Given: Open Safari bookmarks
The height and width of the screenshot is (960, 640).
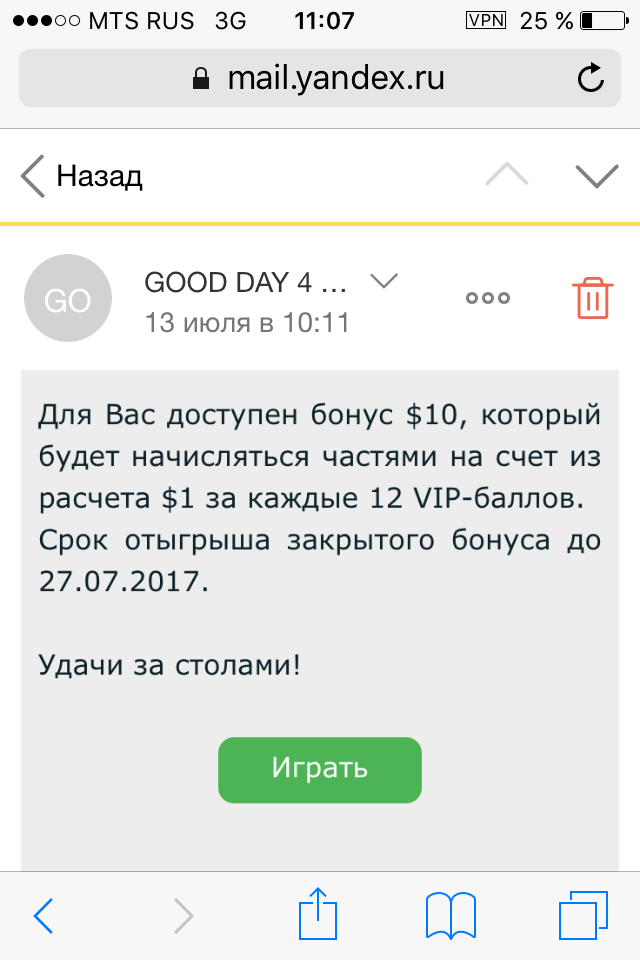Looking at the screenshot, I should click(x=450, y=914).
